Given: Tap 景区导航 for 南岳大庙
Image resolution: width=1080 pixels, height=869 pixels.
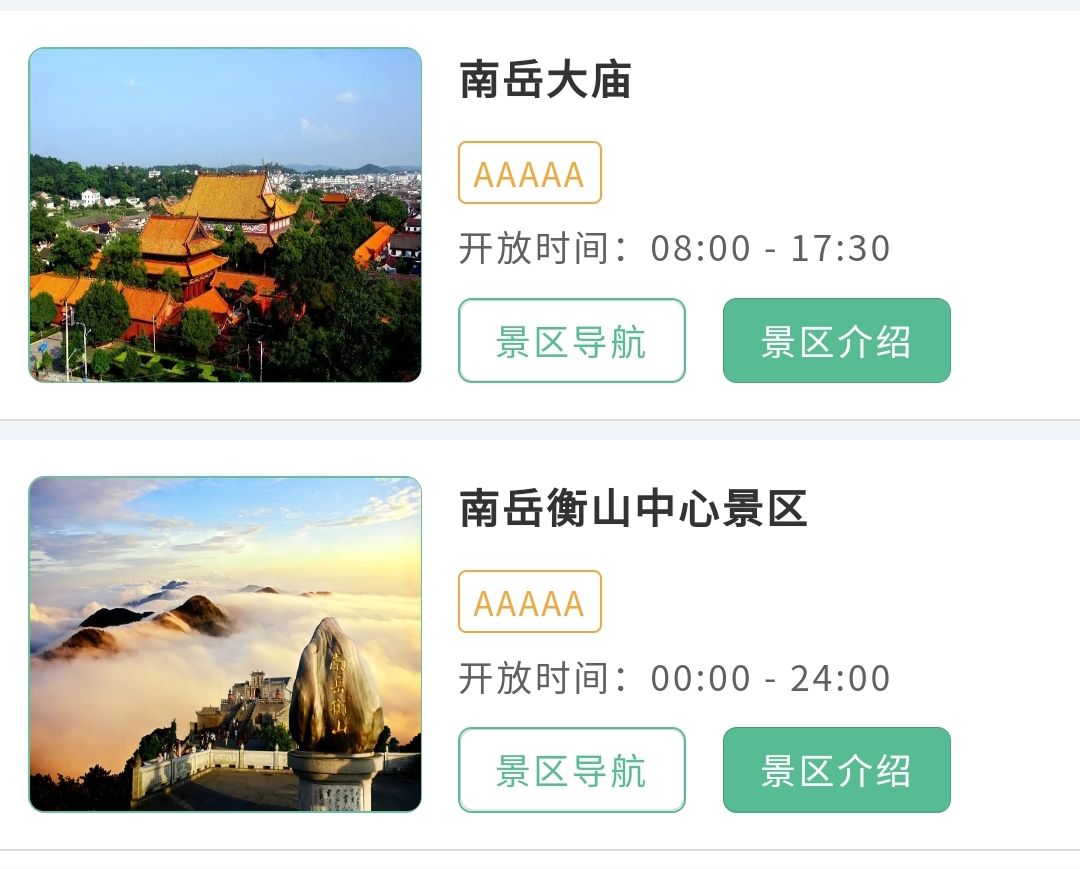Looking at the screenshot, I should click(x=571, y=341).
